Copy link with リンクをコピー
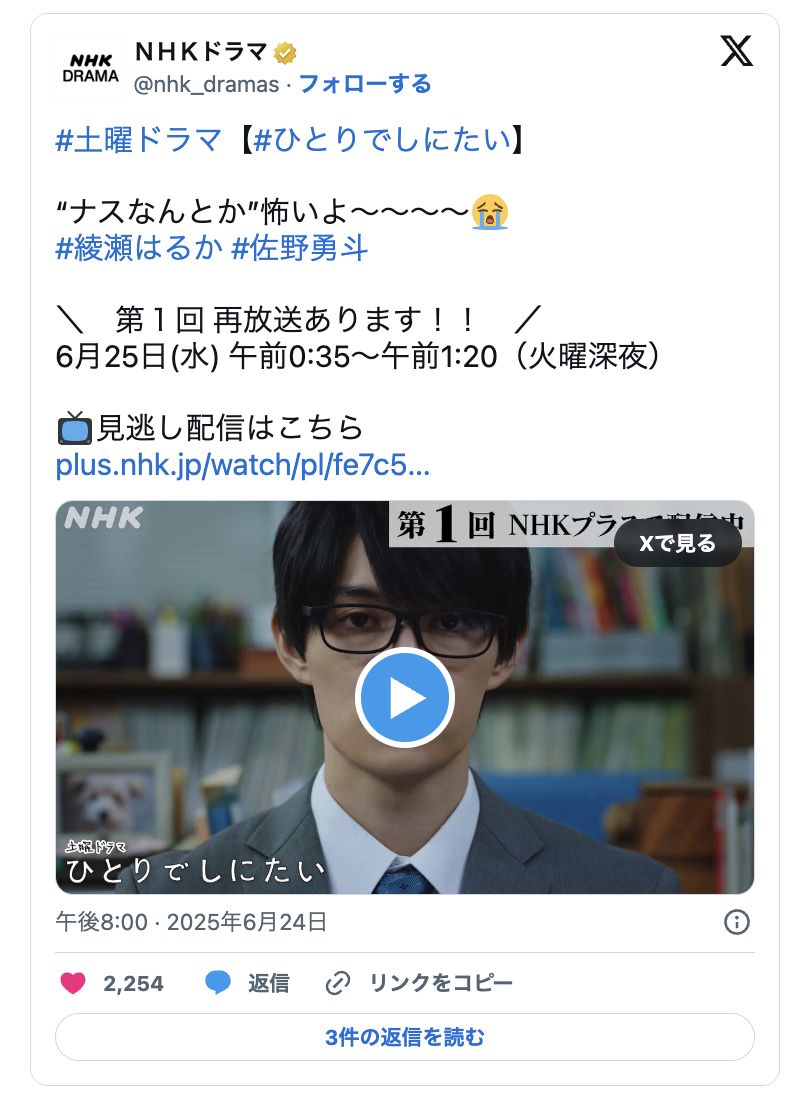This screenshot has height=1104, width=810. (420, 983)
